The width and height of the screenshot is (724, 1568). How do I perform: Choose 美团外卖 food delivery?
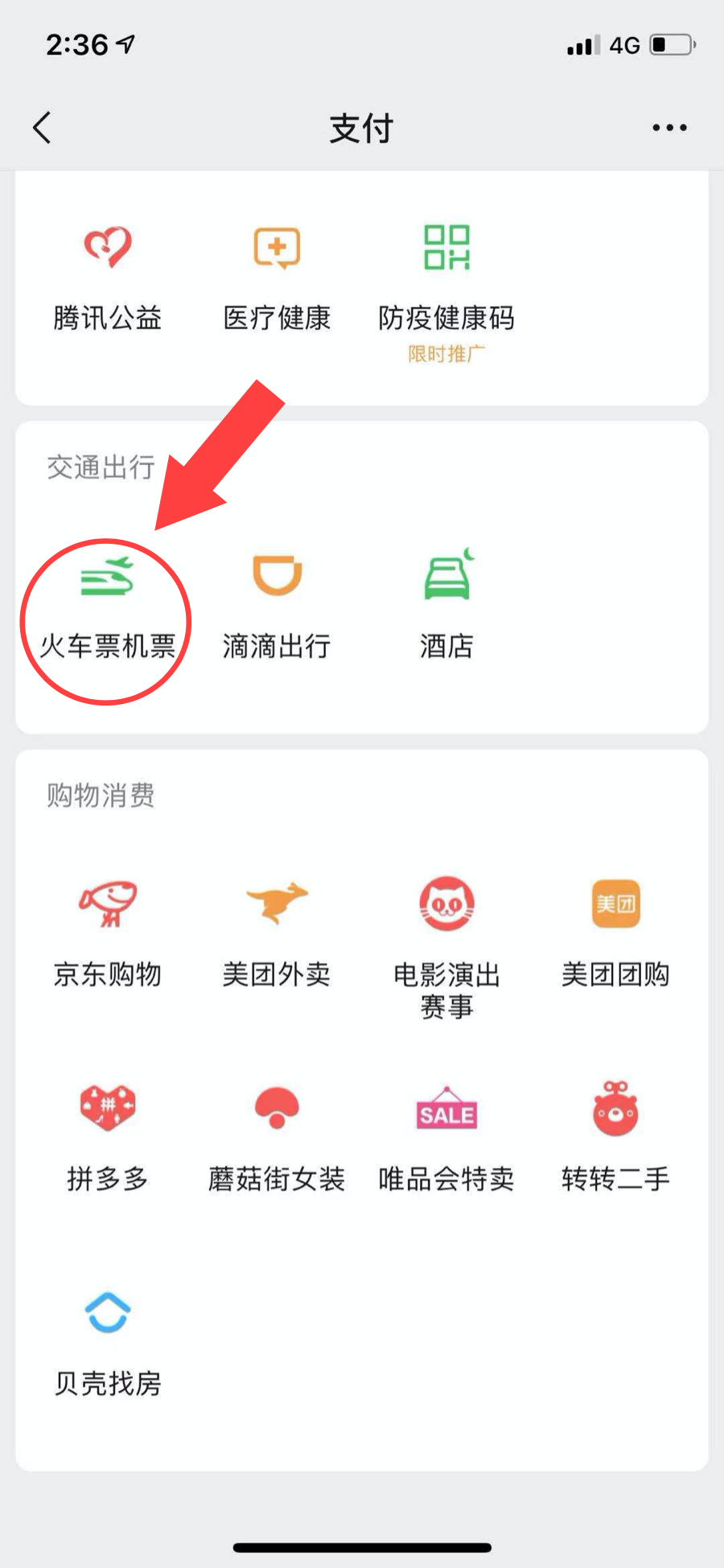[277, 933]
